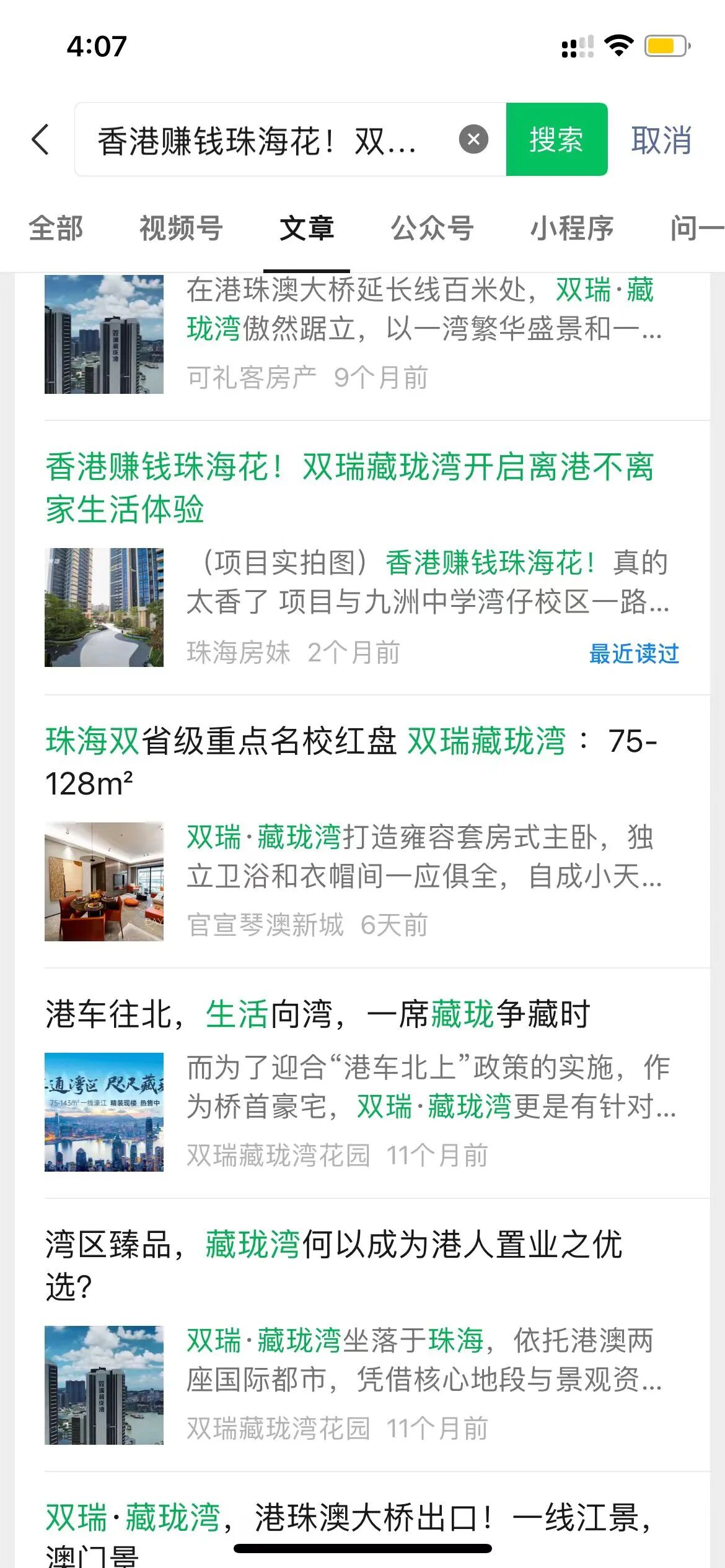The image size is (725, 1568).
Task: Select the 文章 tab
Action: (307, 229)
